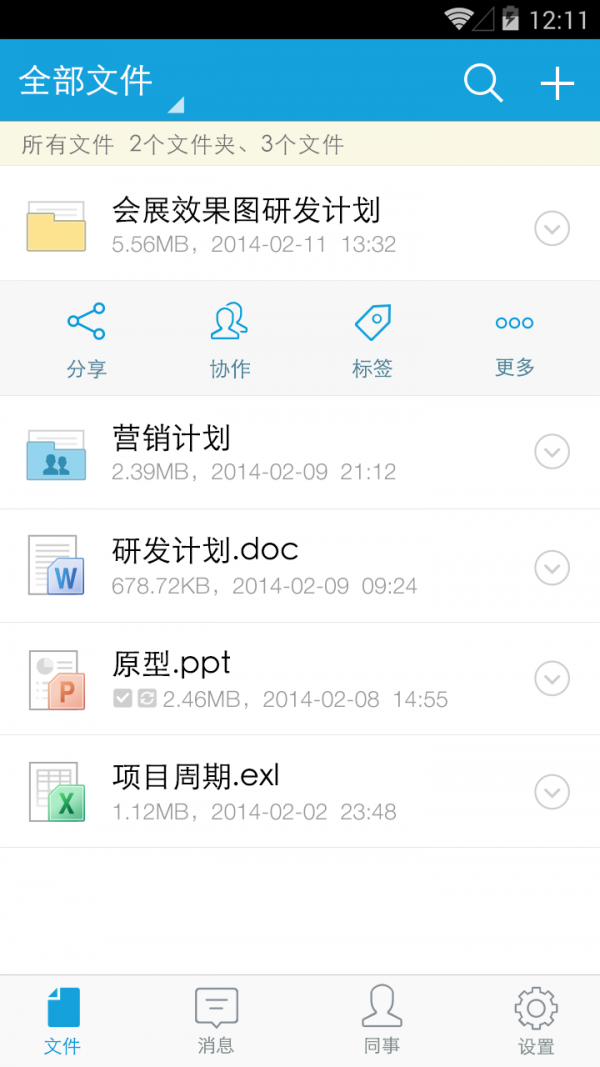Expand options for 研发计划.doc
The image size is (600, 1067).
(x=552, y=568)
